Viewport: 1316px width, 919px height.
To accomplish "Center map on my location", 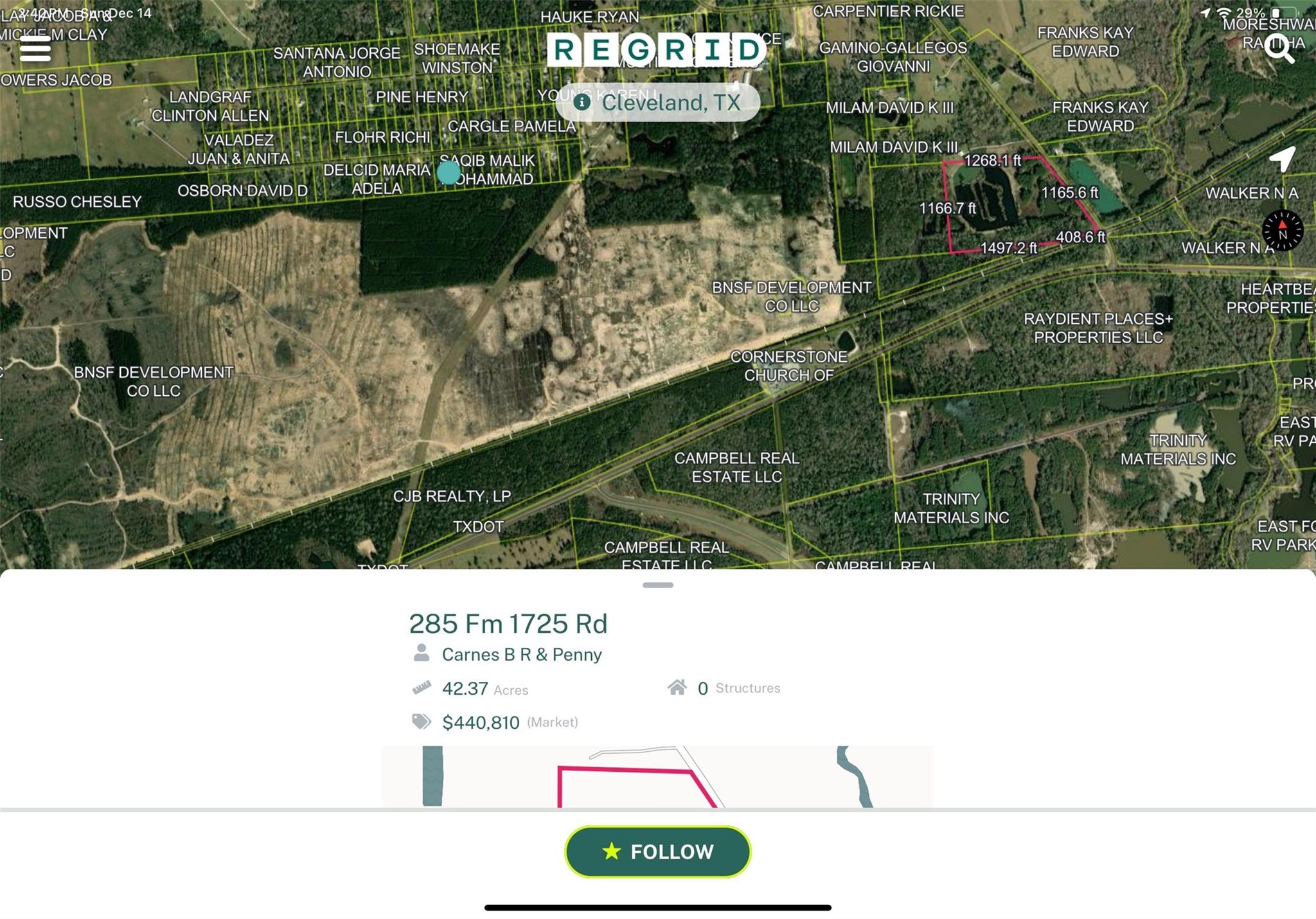I will 1281,159.
